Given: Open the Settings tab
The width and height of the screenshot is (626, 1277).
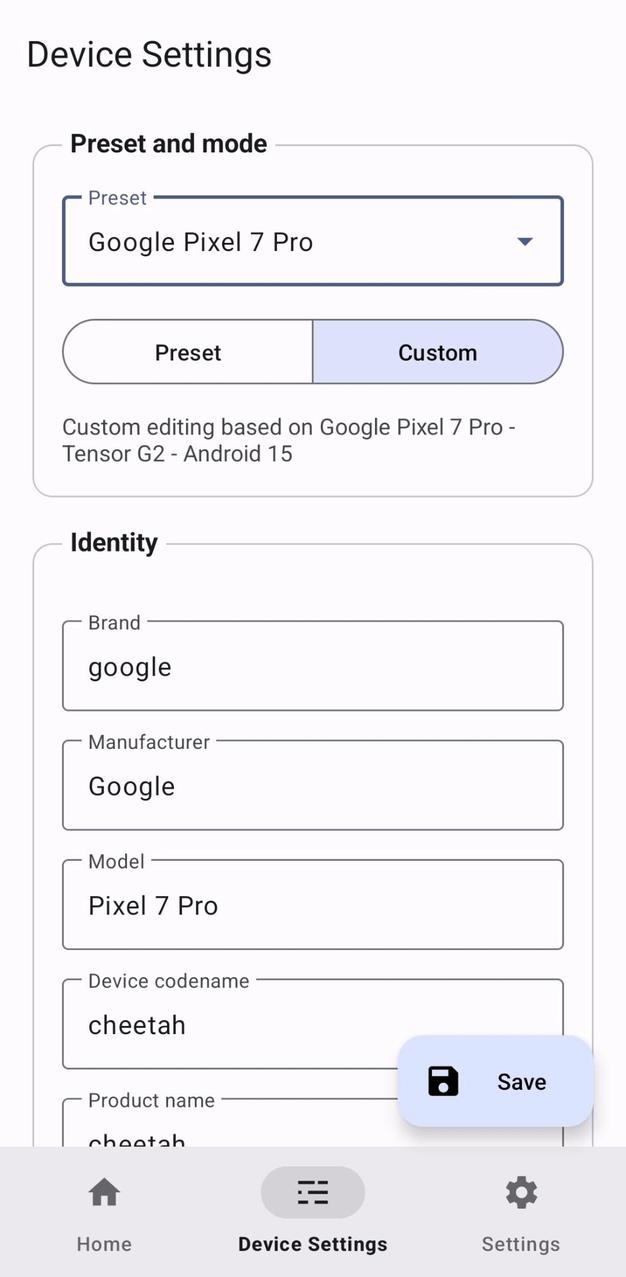Looking at the screenshot, I should point(520,1212).
